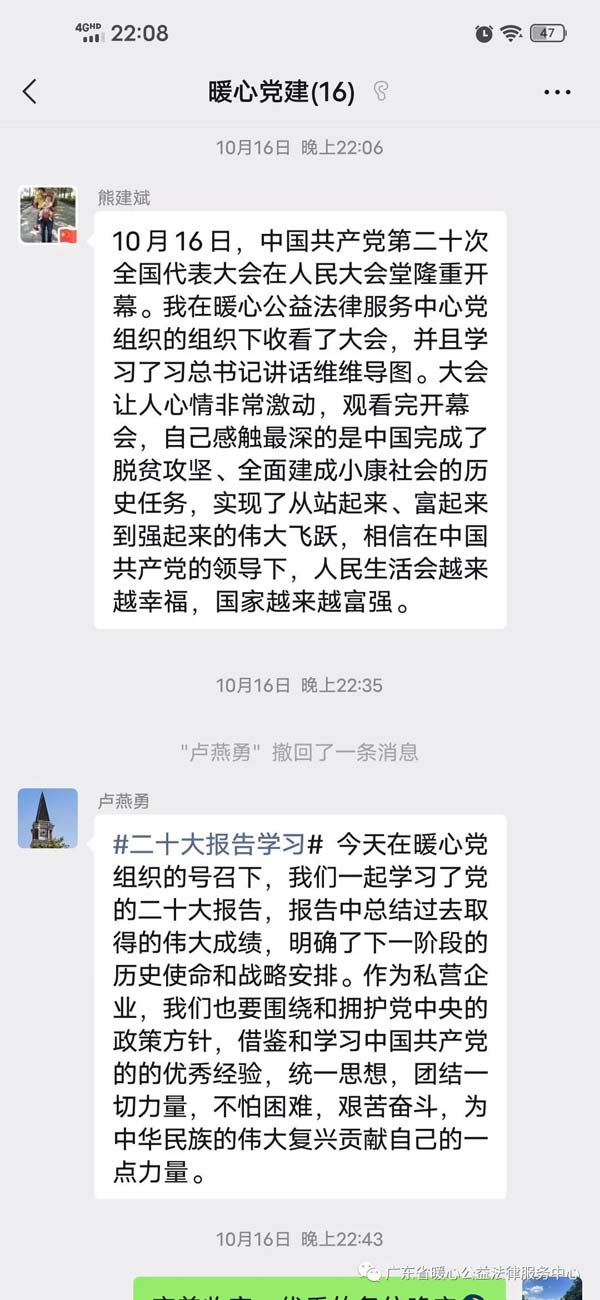Go back from the 暖心党建 chat
Viewport: 600px width, 1300px height.
pos(29,92)
